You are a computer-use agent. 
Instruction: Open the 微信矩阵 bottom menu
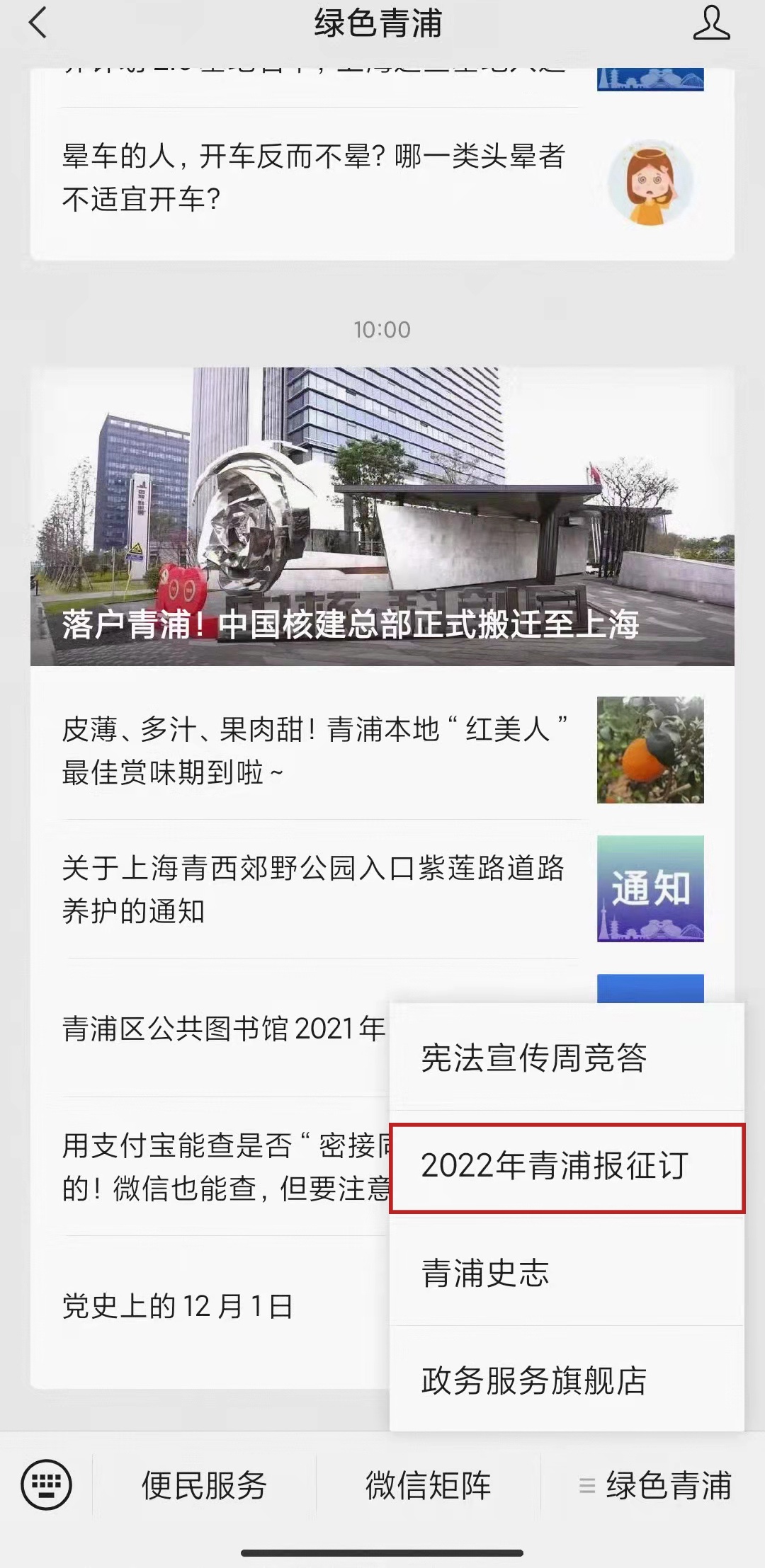coord(428,1485)
